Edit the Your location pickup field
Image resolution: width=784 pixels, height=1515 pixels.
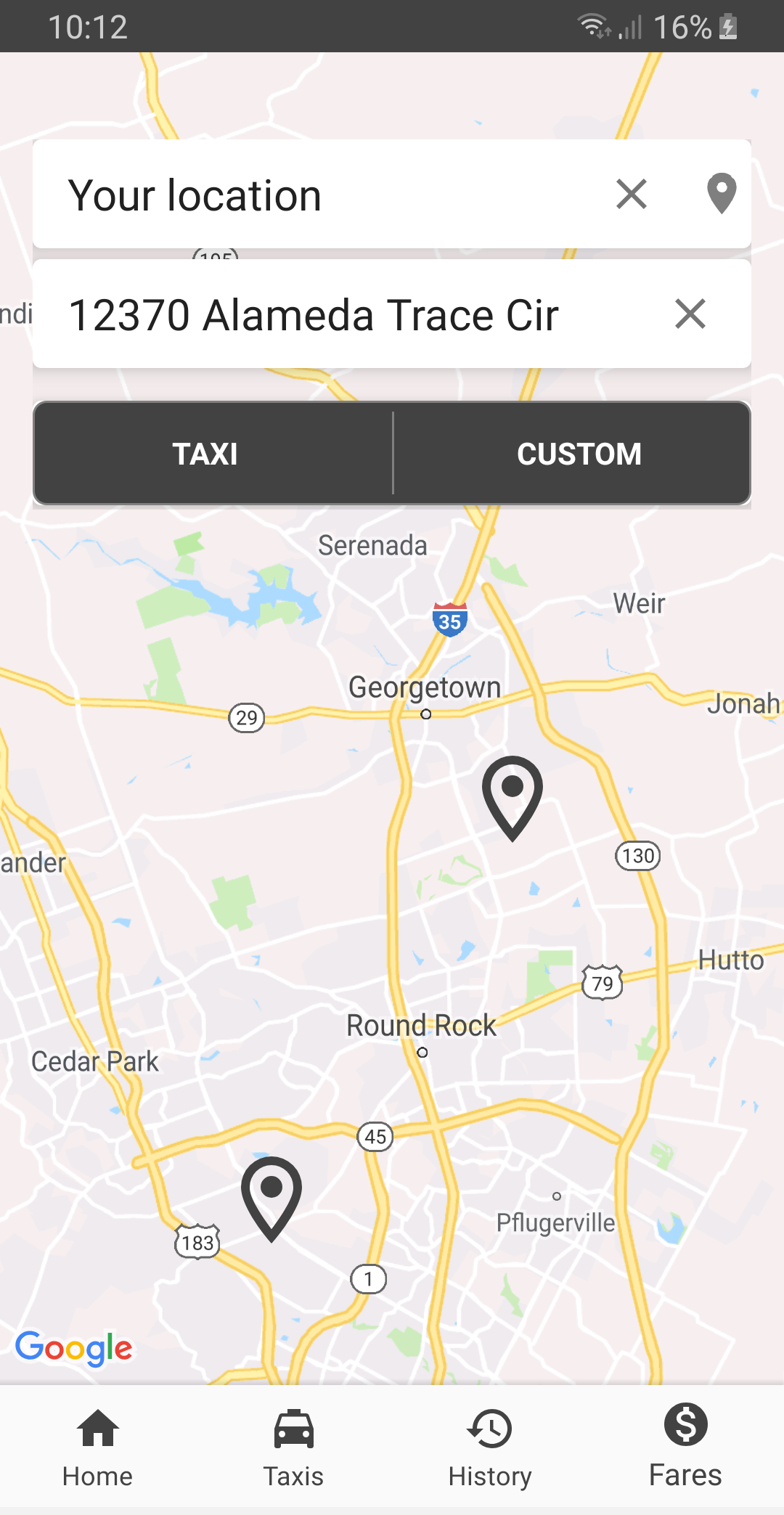[x=319, y=195]
